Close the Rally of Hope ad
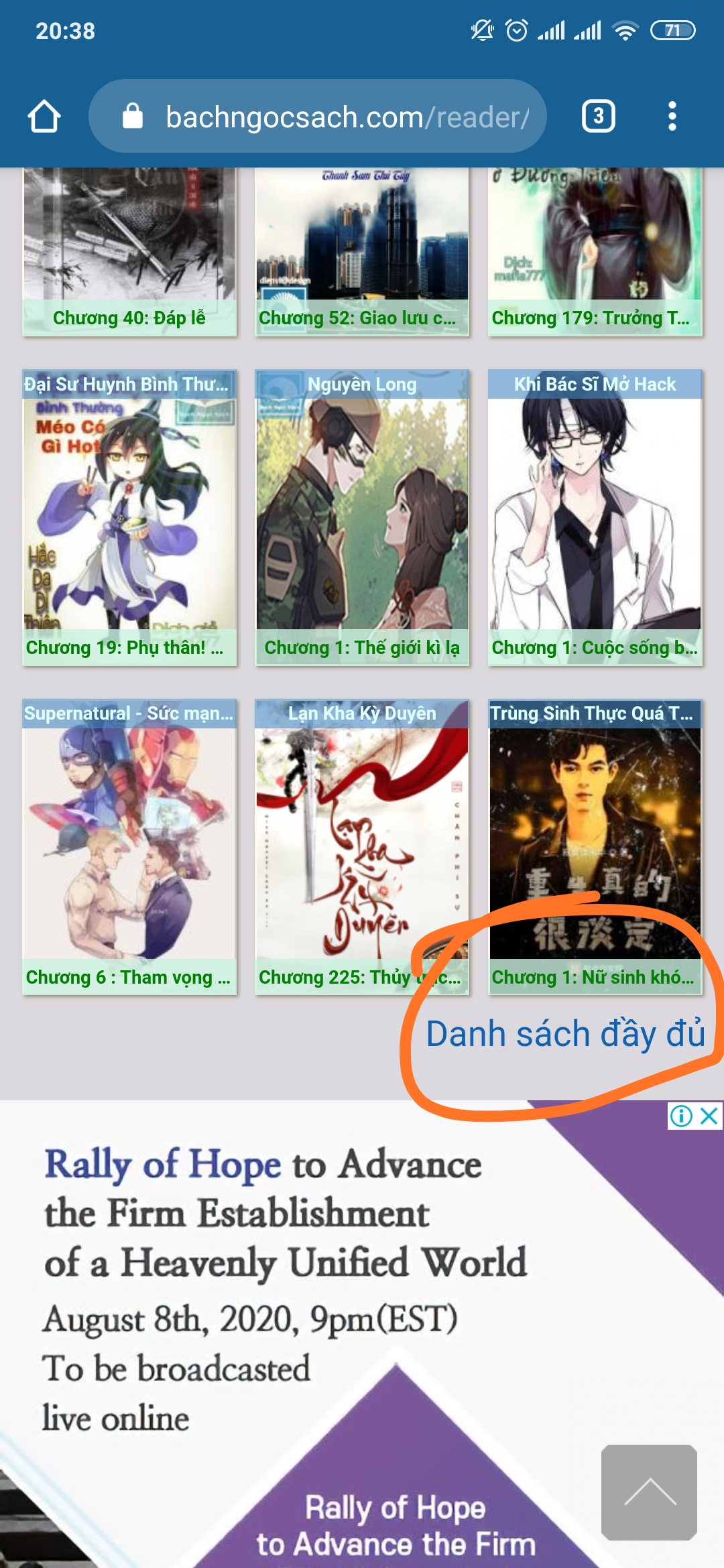This screenshot has height=1568, width=724. pos(709,1116)
